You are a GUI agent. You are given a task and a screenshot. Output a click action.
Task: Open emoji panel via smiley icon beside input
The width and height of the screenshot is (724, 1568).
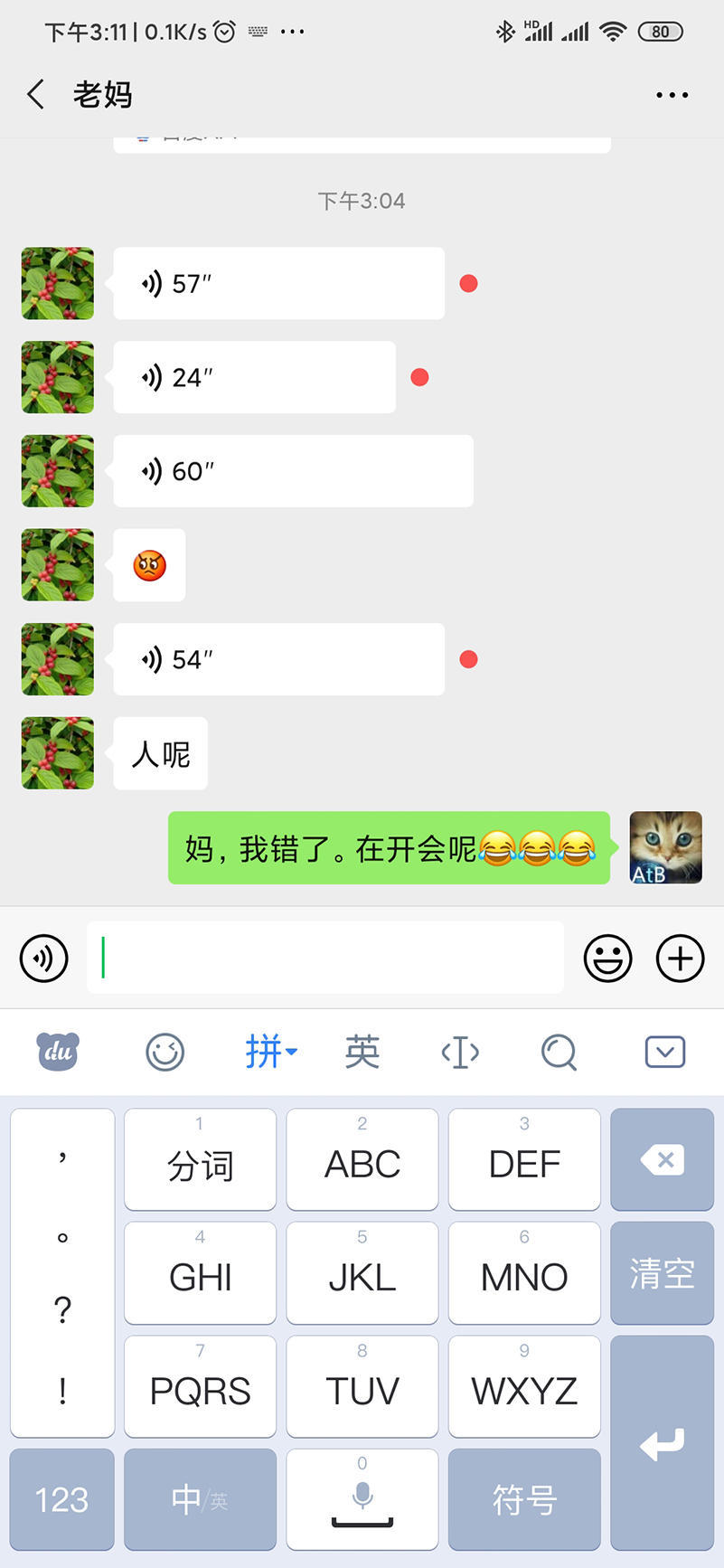pos(607,958)
